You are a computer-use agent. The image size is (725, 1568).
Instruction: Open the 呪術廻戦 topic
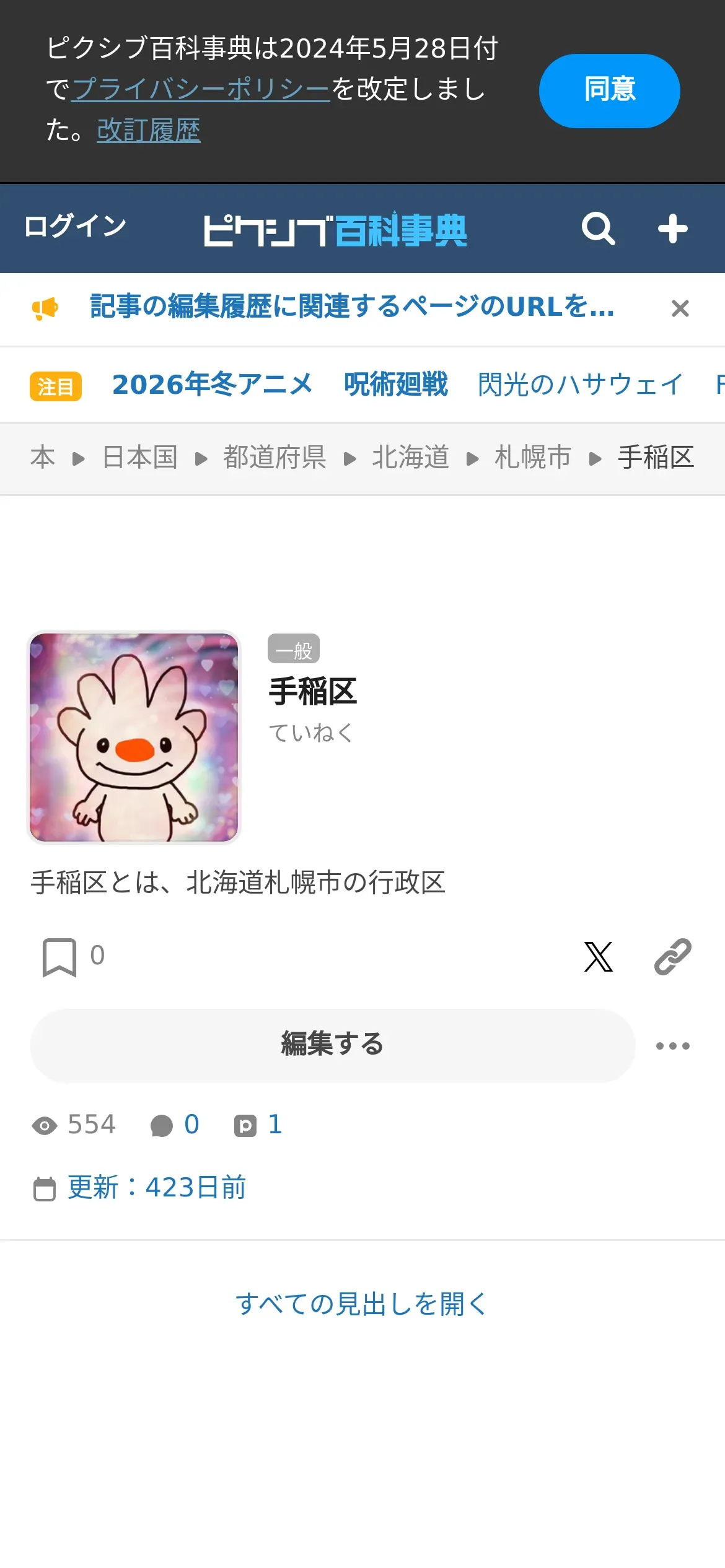click(396, 385)
